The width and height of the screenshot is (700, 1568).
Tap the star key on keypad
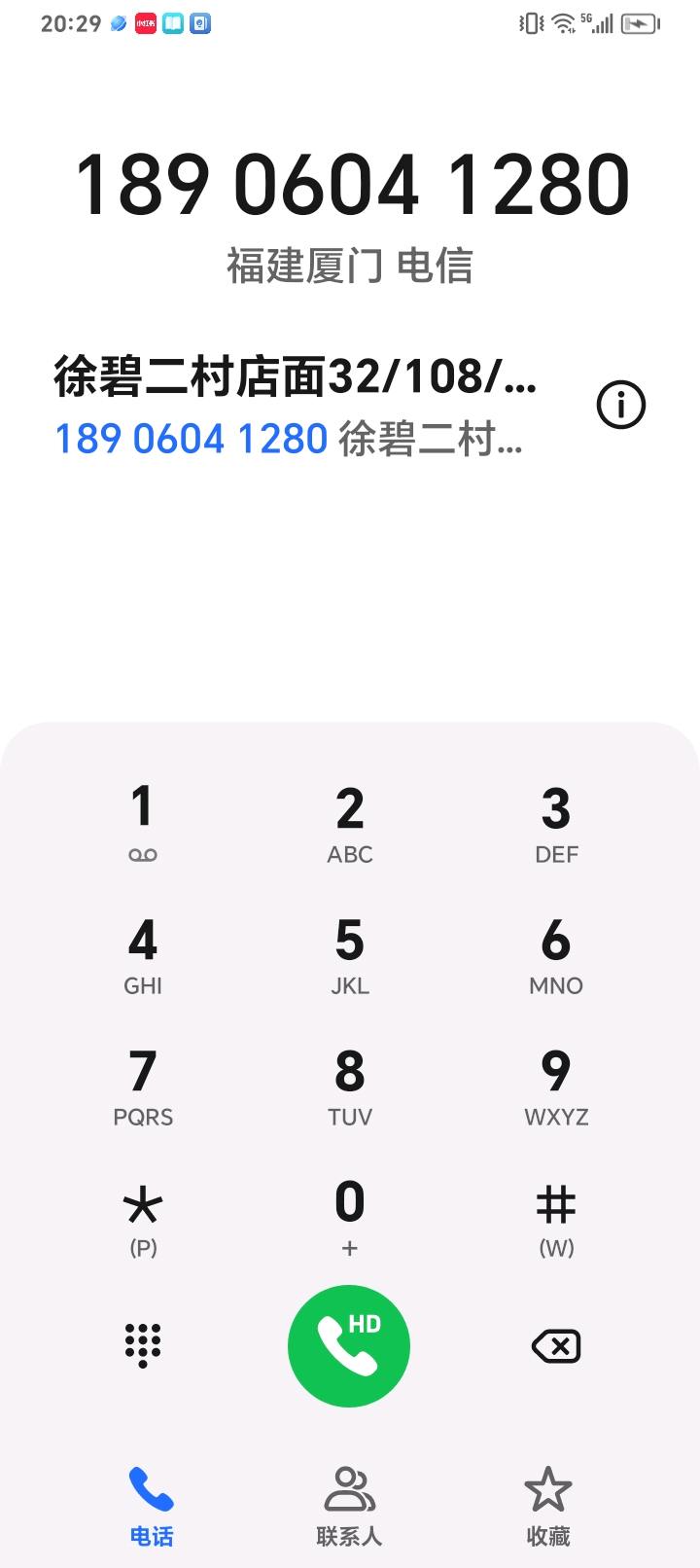[143, 1217]
